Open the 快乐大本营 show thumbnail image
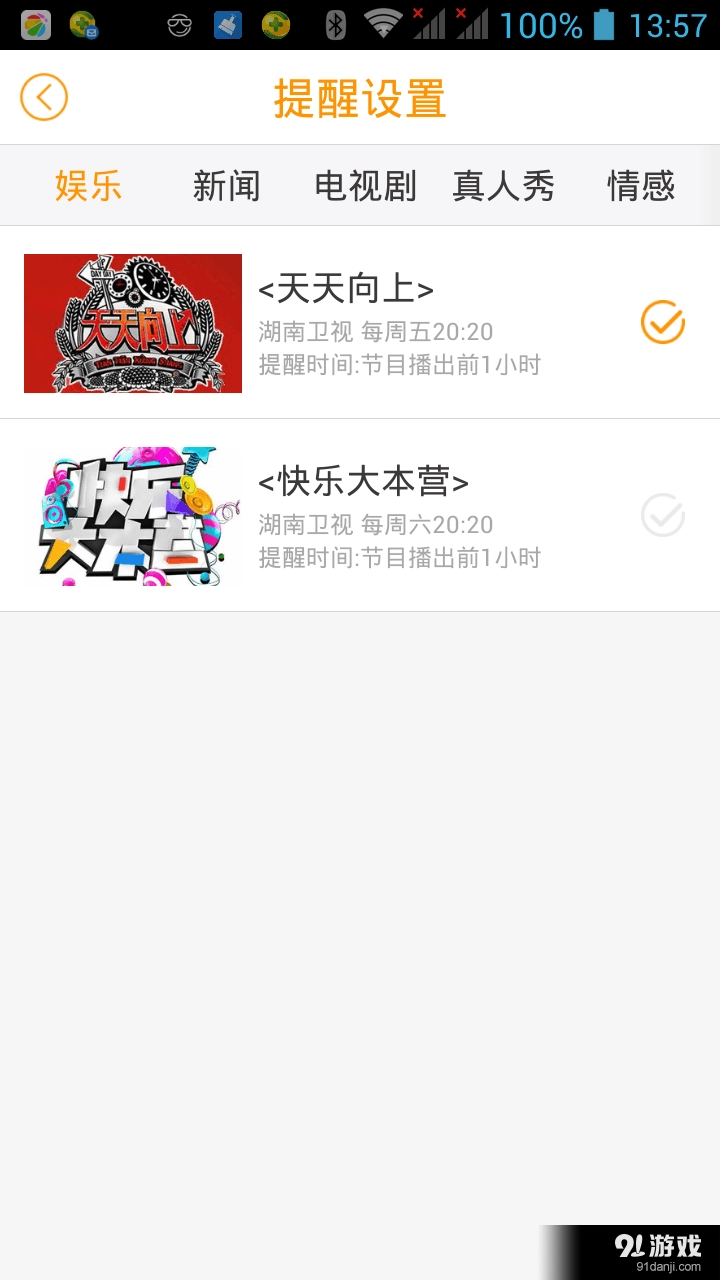This screenshot has height=1280, width=720. click(132, 514)
